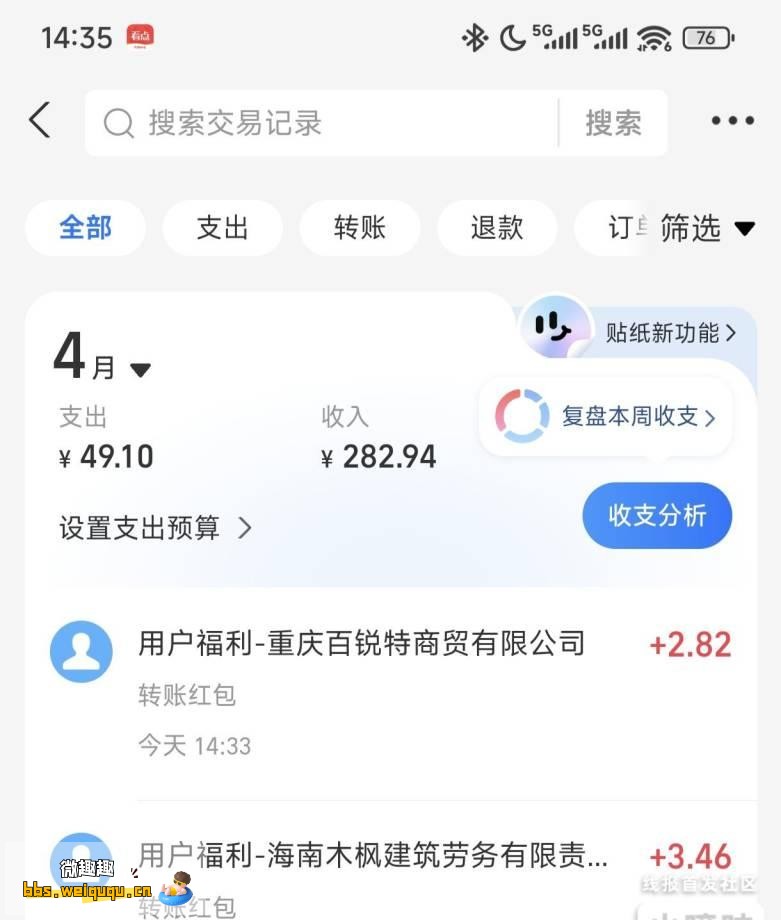Show only 退款 transactions
This screenshot has width=781, height=920.
click(x=496, y=228)
